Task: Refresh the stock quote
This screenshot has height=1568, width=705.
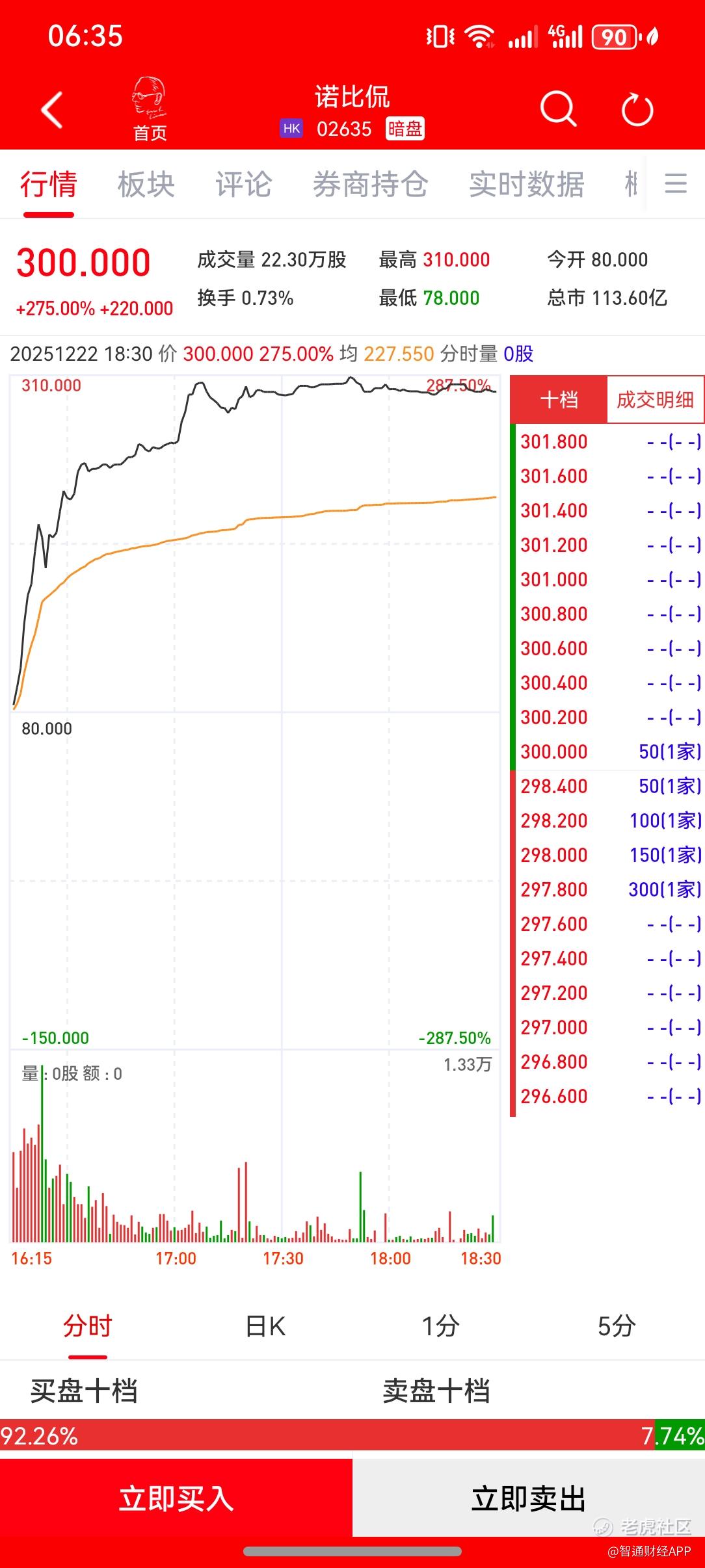Action: pyautogui.click(x=637, y=110)
